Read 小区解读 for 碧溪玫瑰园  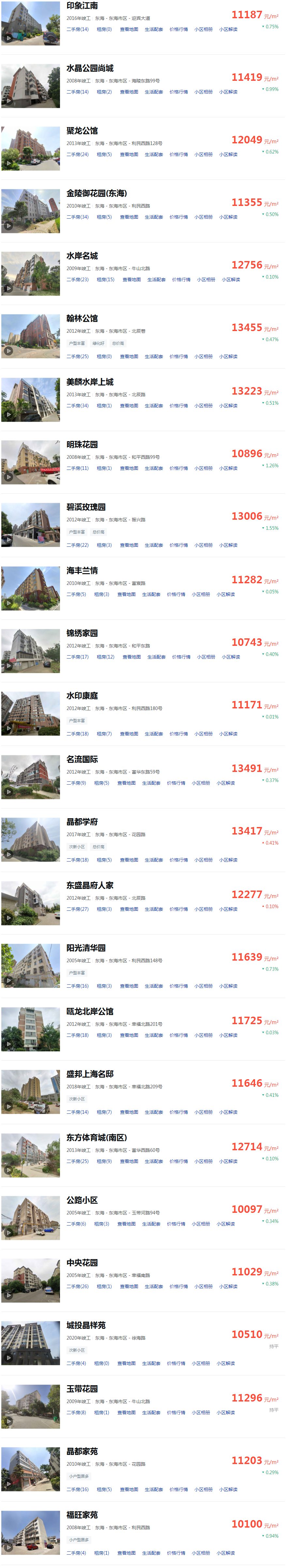coord(229,545)
